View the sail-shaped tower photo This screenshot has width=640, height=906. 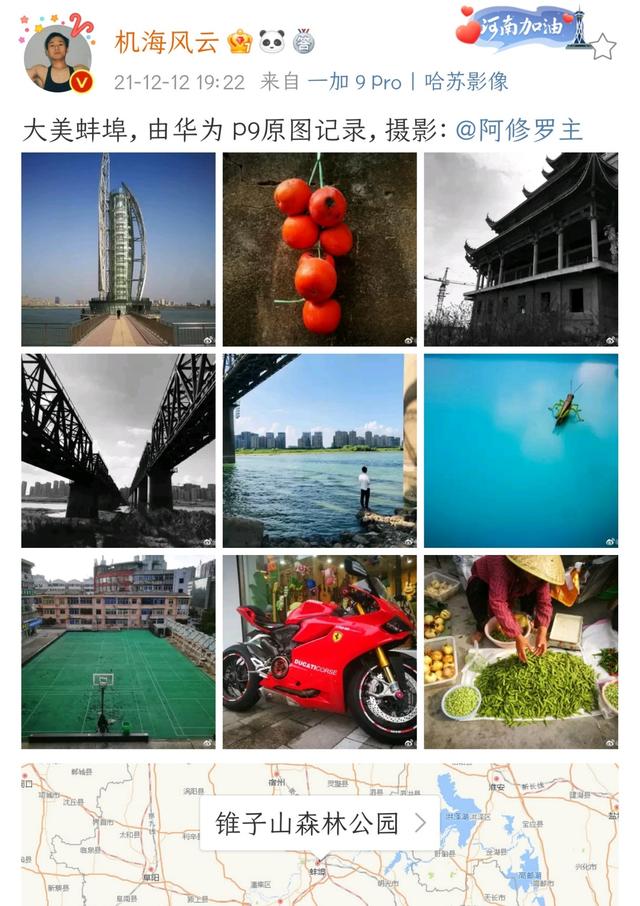[118, 249]
